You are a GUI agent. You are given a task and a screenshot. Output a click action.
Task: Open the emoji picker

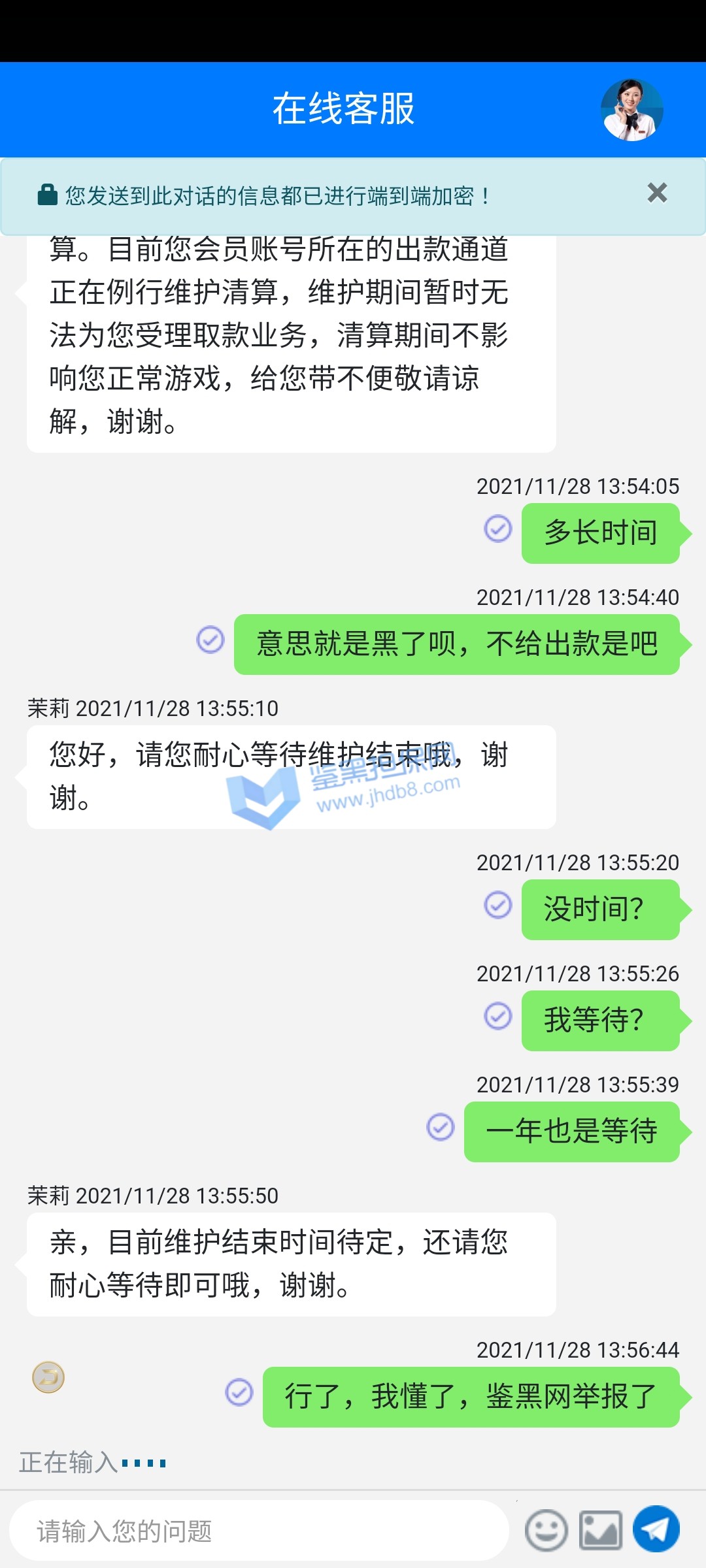tap(546, 1530)
